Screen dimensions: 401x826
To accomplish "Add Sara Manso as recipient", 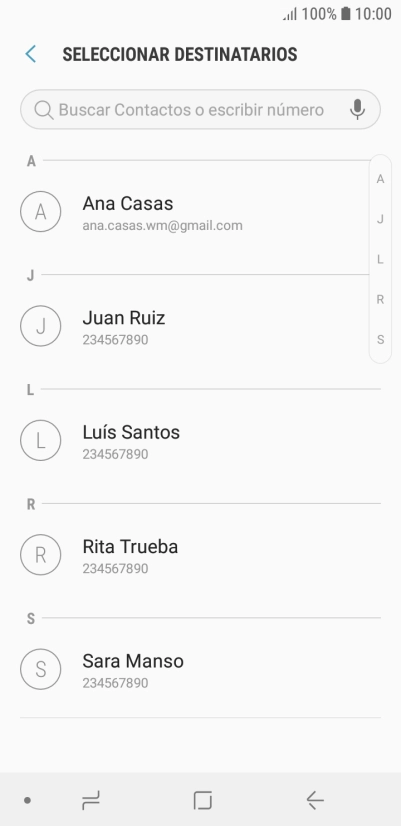I will coord(200,670).
